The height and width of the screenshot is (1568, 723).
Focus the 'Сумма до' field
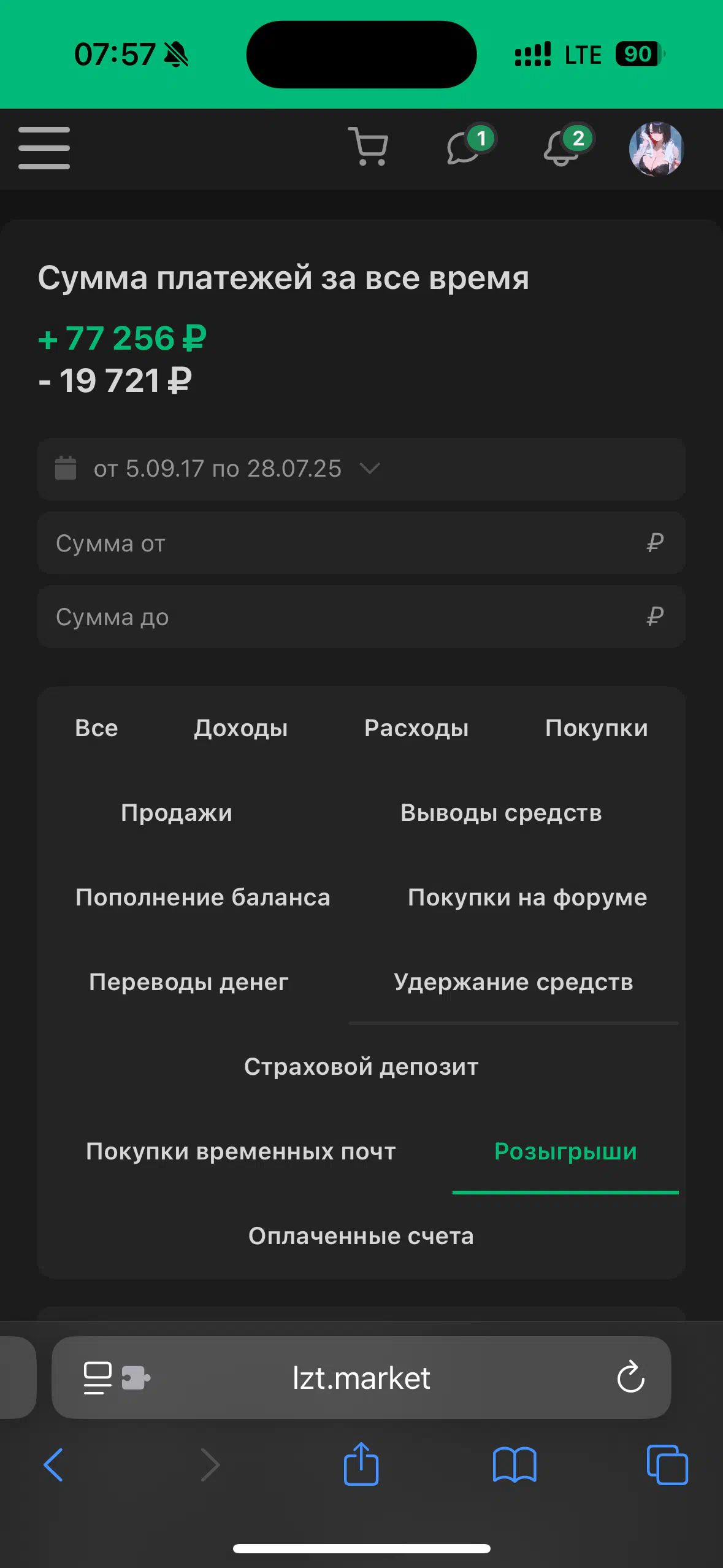coord(361,617)
